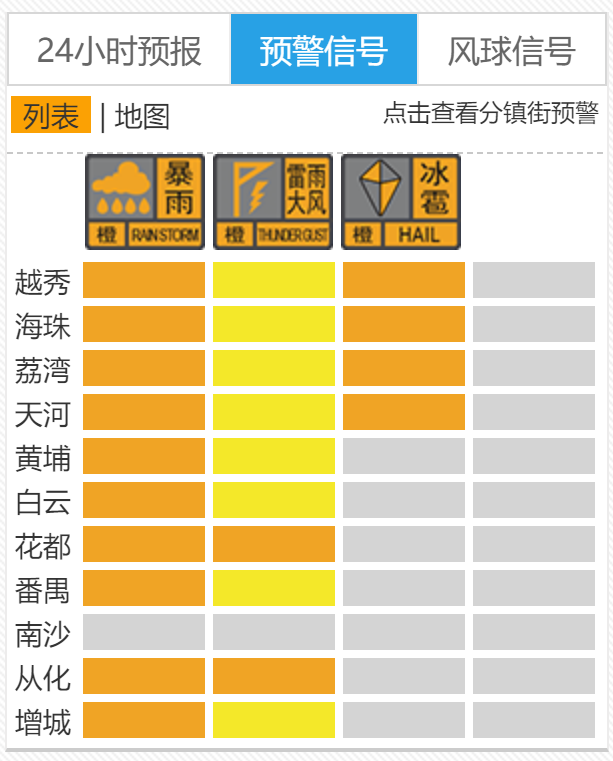View town-level warnings for 越秀
The width and height of the screenshot is (613, 761).
(x=43, y=282)
